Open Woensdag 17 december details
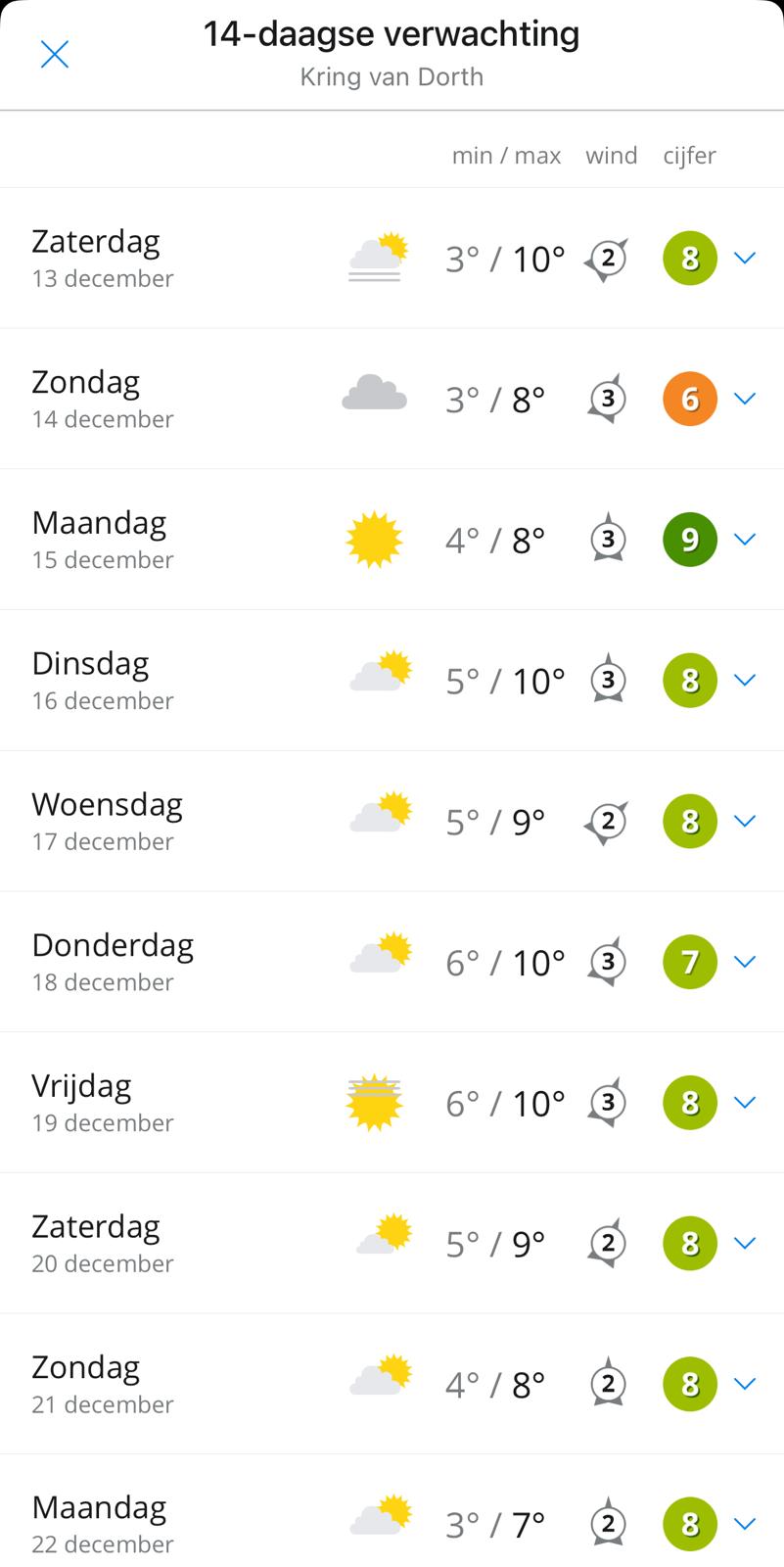This screenshot has width=784, height=1567. pos(745,821)
